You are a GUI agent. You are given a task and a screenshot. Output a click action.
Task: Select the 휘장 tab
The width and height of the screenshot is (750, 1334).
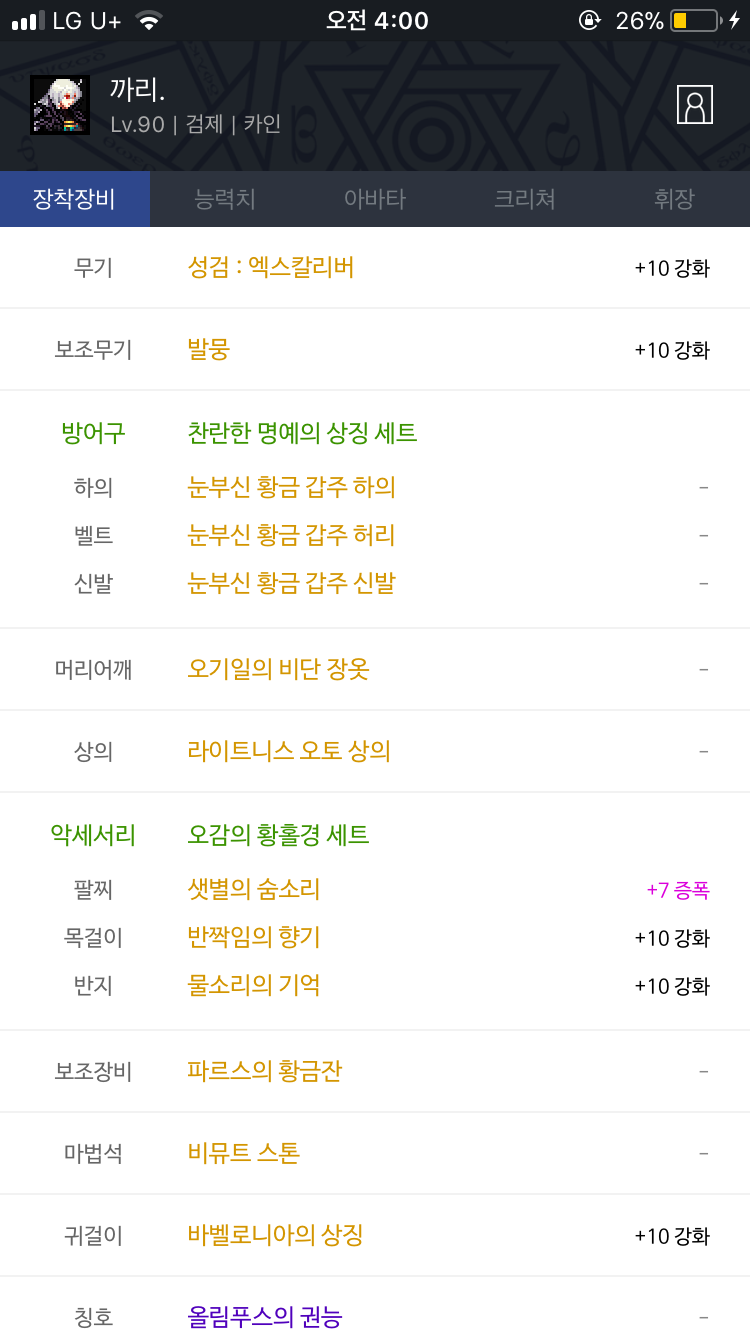[x=675, y=199]
